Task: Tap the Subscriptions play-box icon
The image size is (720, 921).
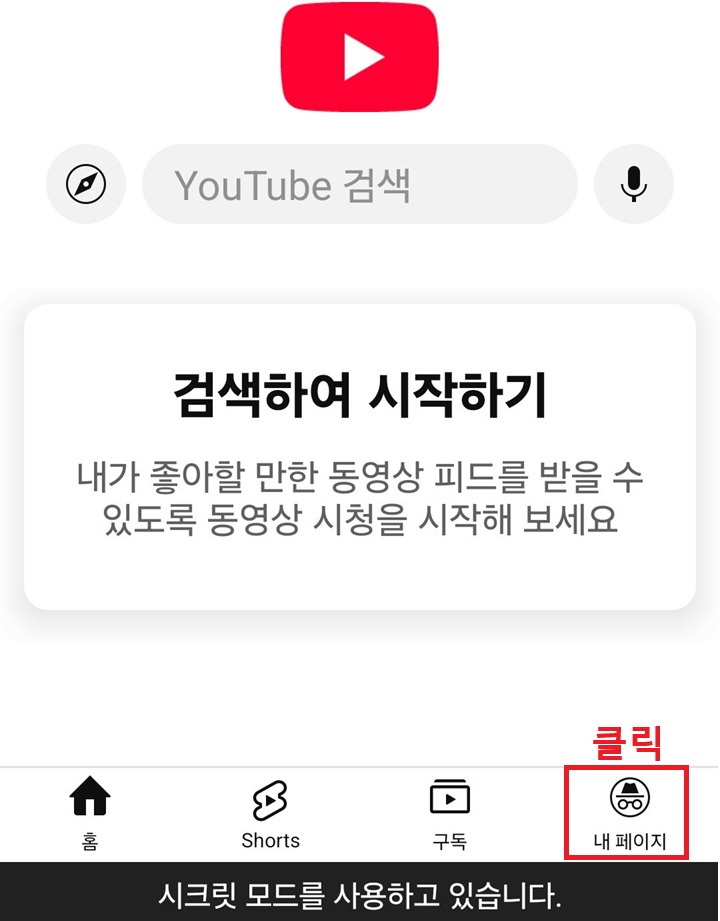Action: [450, 797]
